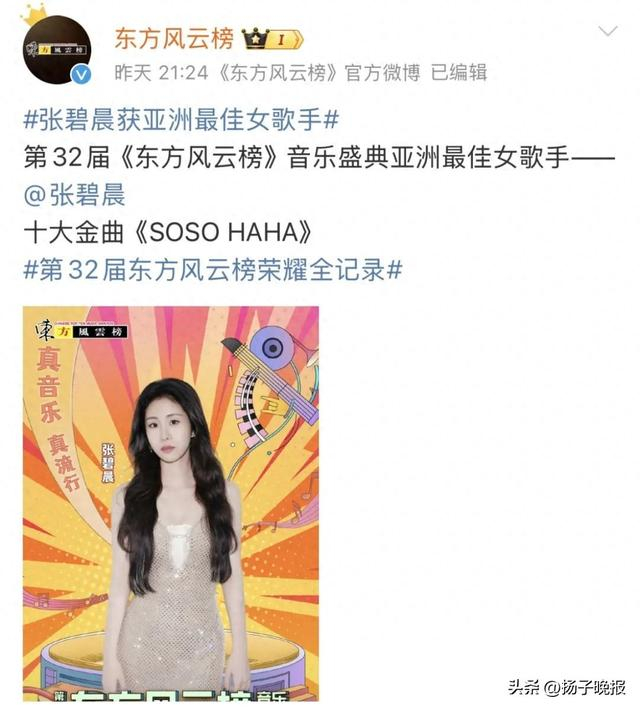This screenshot has height=710, width=640.
Task: Expand the post options chevron
Action: click(x=608, y=31)
